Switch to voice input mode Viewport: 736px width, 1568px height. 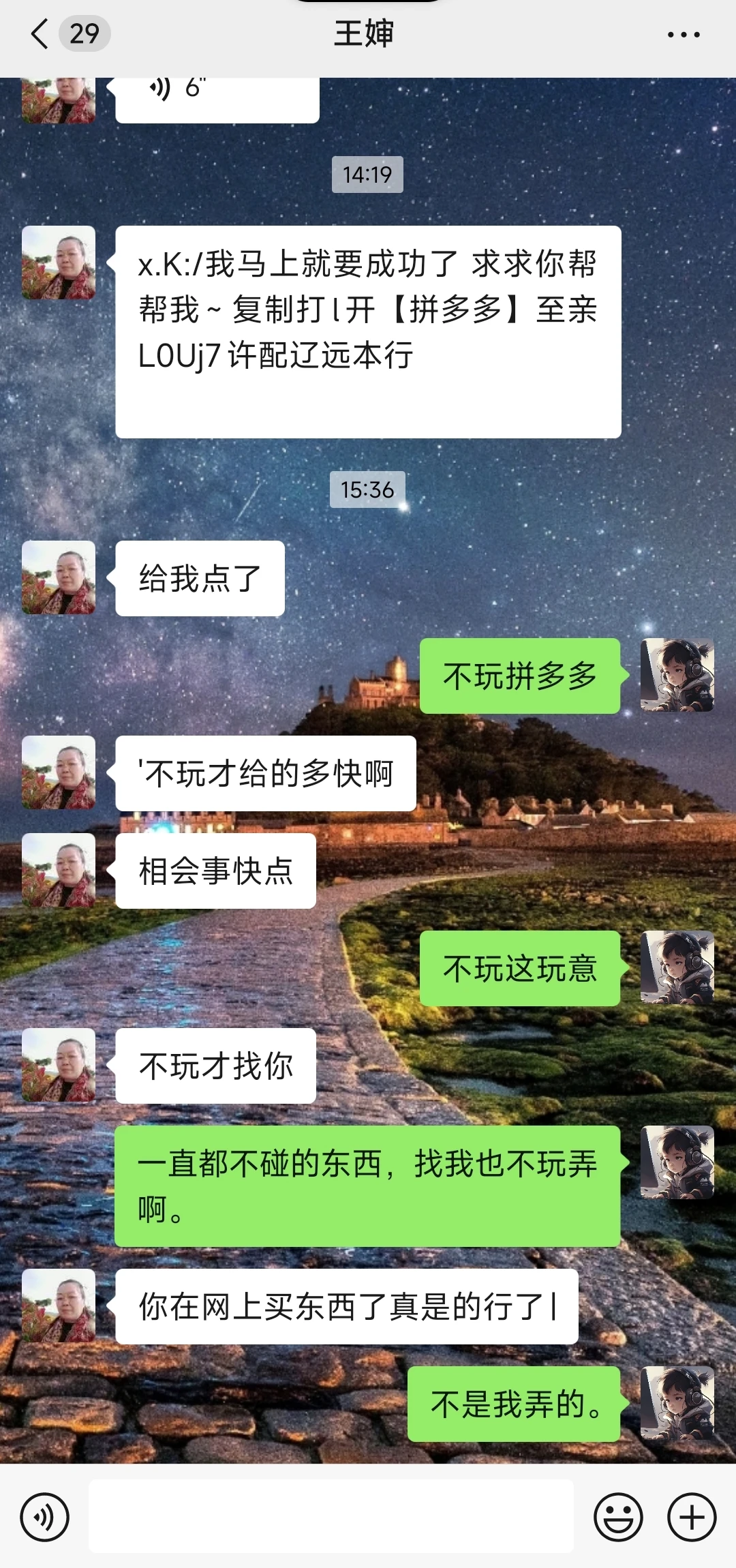pyautogui.click(x=45, y=1518)
